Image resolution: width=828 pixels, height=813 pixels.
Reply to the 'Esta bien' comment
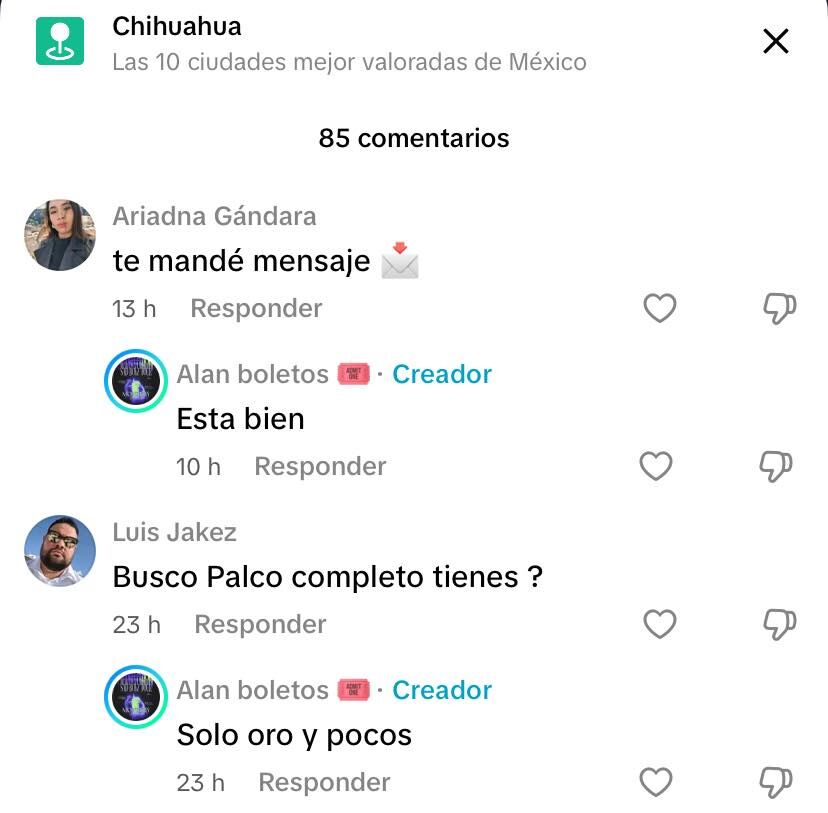point(320,466)
